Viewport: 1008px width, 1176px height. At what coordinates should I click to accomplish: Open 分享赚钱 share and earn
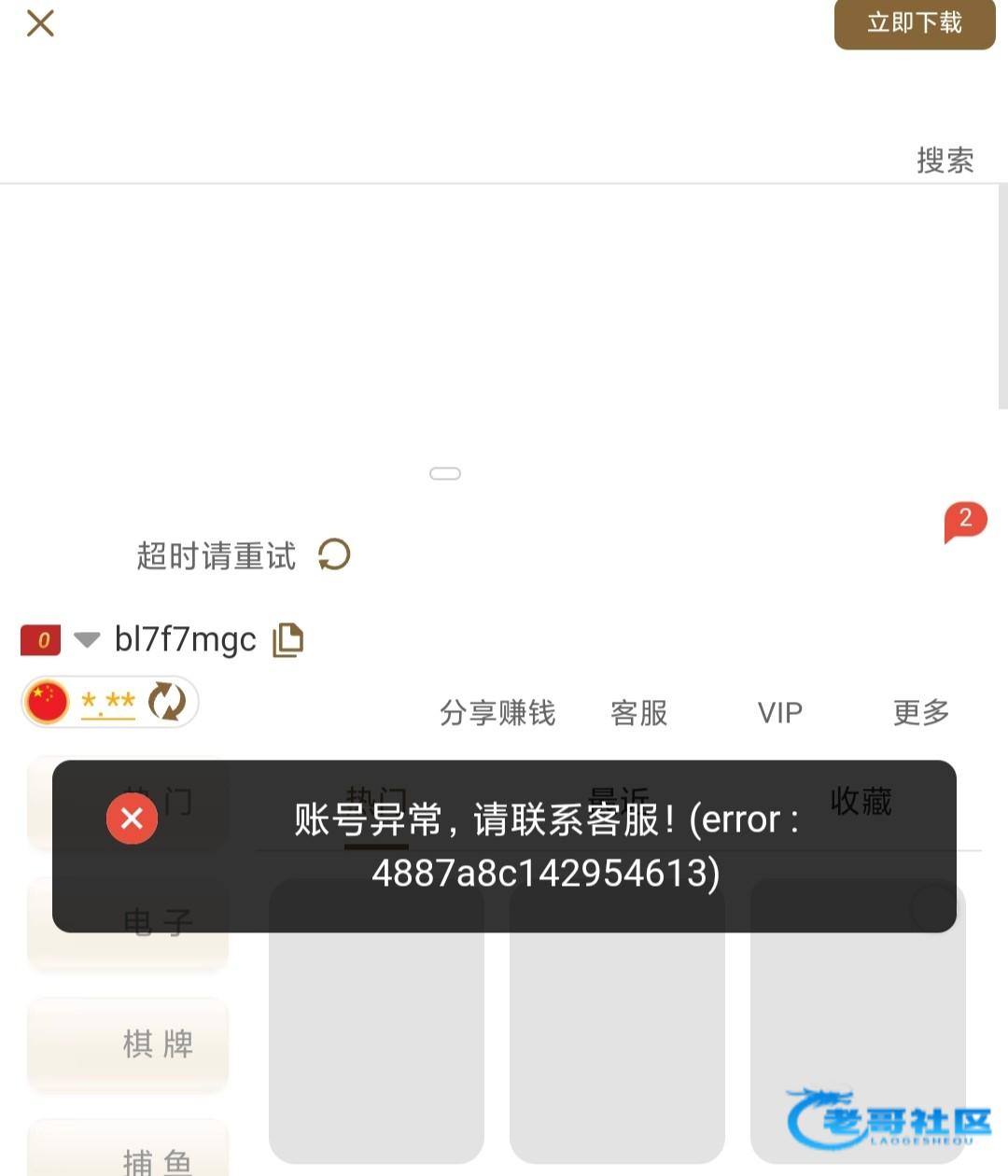497,713
